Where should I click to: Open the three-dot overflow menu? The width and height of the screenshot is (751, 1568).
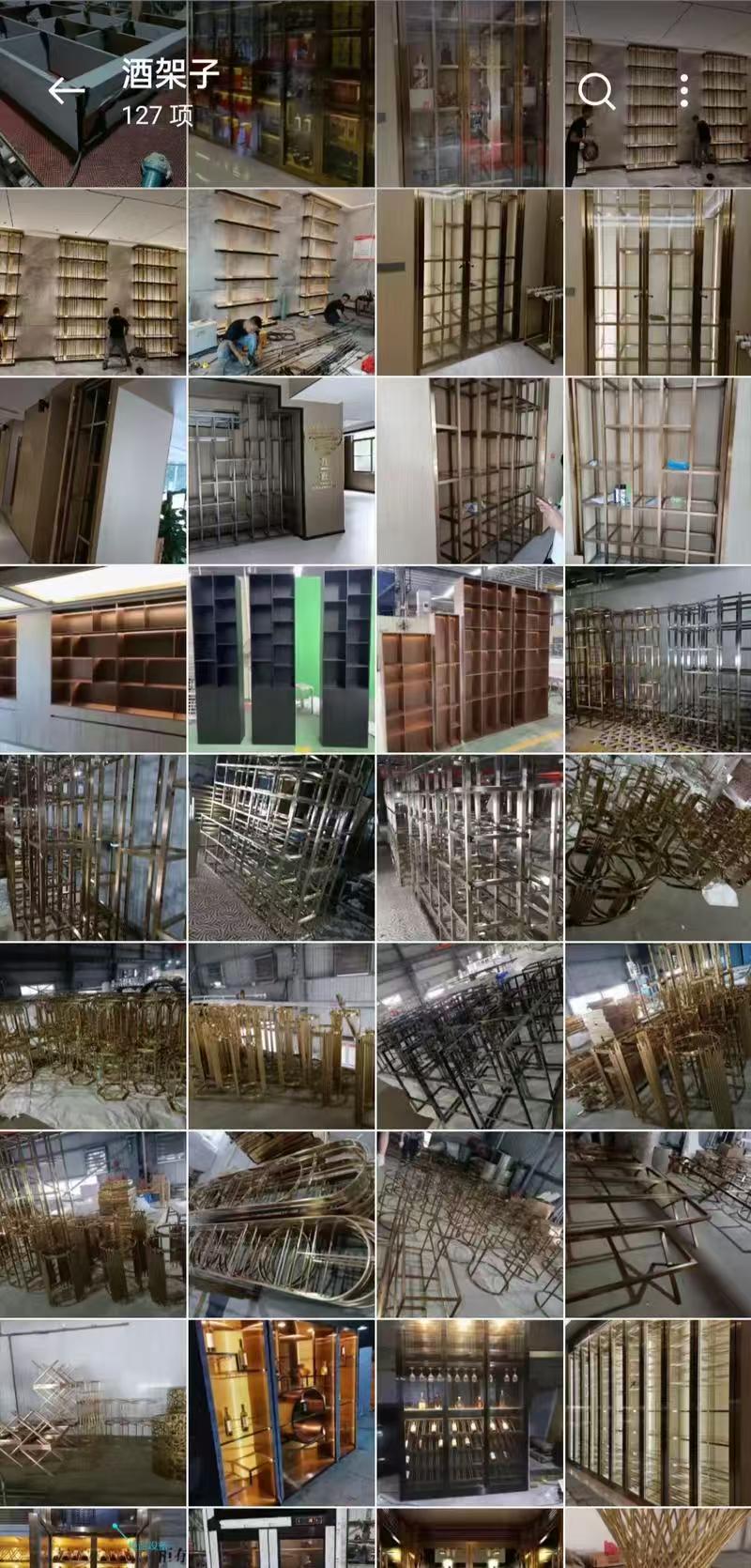coord(684,91)
